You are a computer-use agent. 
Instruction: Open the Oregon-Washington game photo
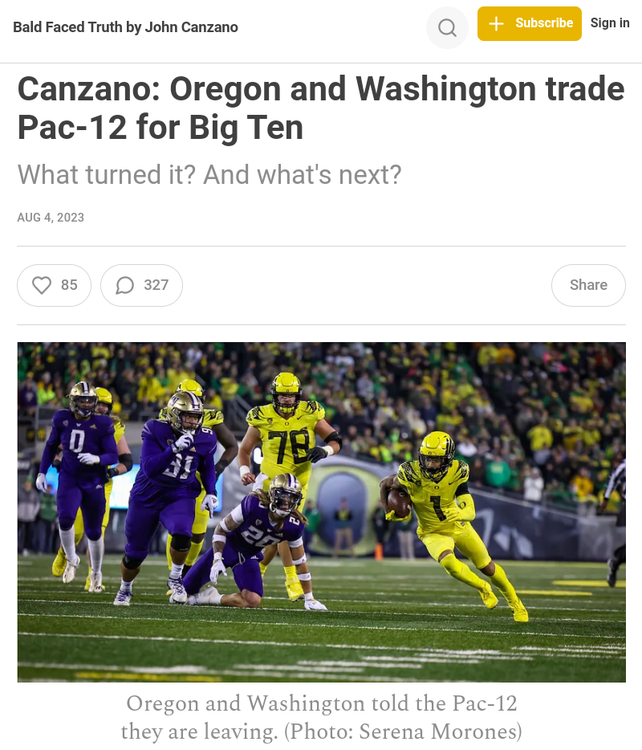click(x=321, y=512)
